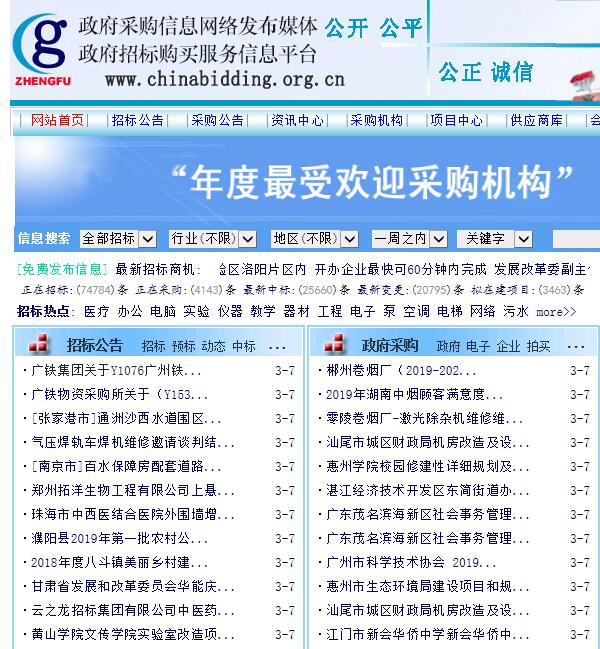The image size is (600, 649).
Task: Open the 拍买 link under 政府采购
Action: point(538,346)
